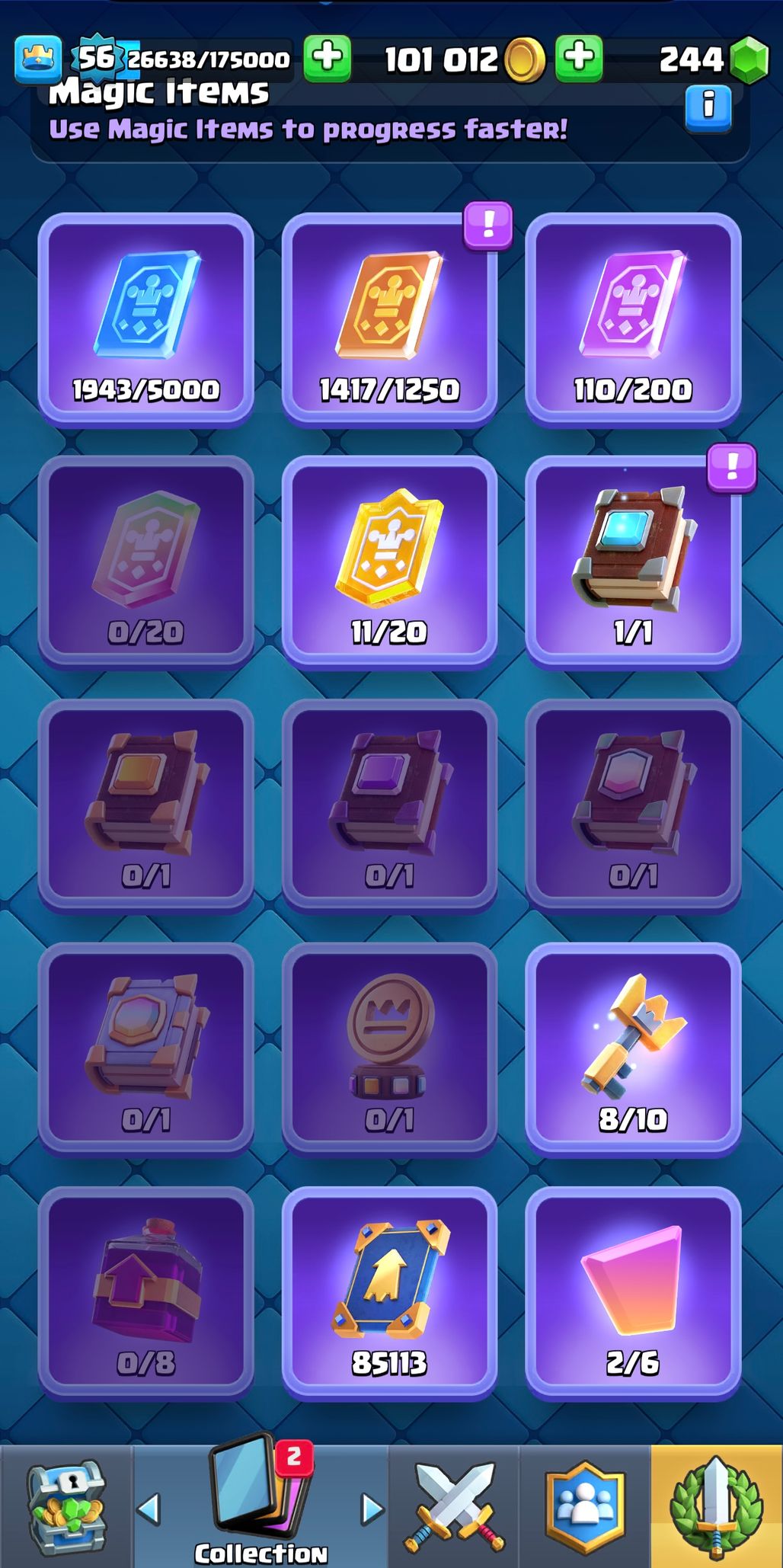View the legendary wild card showing 0/20
This screenshot has height=1568, width=783.
pyautogui.click(x=145, y=562)
